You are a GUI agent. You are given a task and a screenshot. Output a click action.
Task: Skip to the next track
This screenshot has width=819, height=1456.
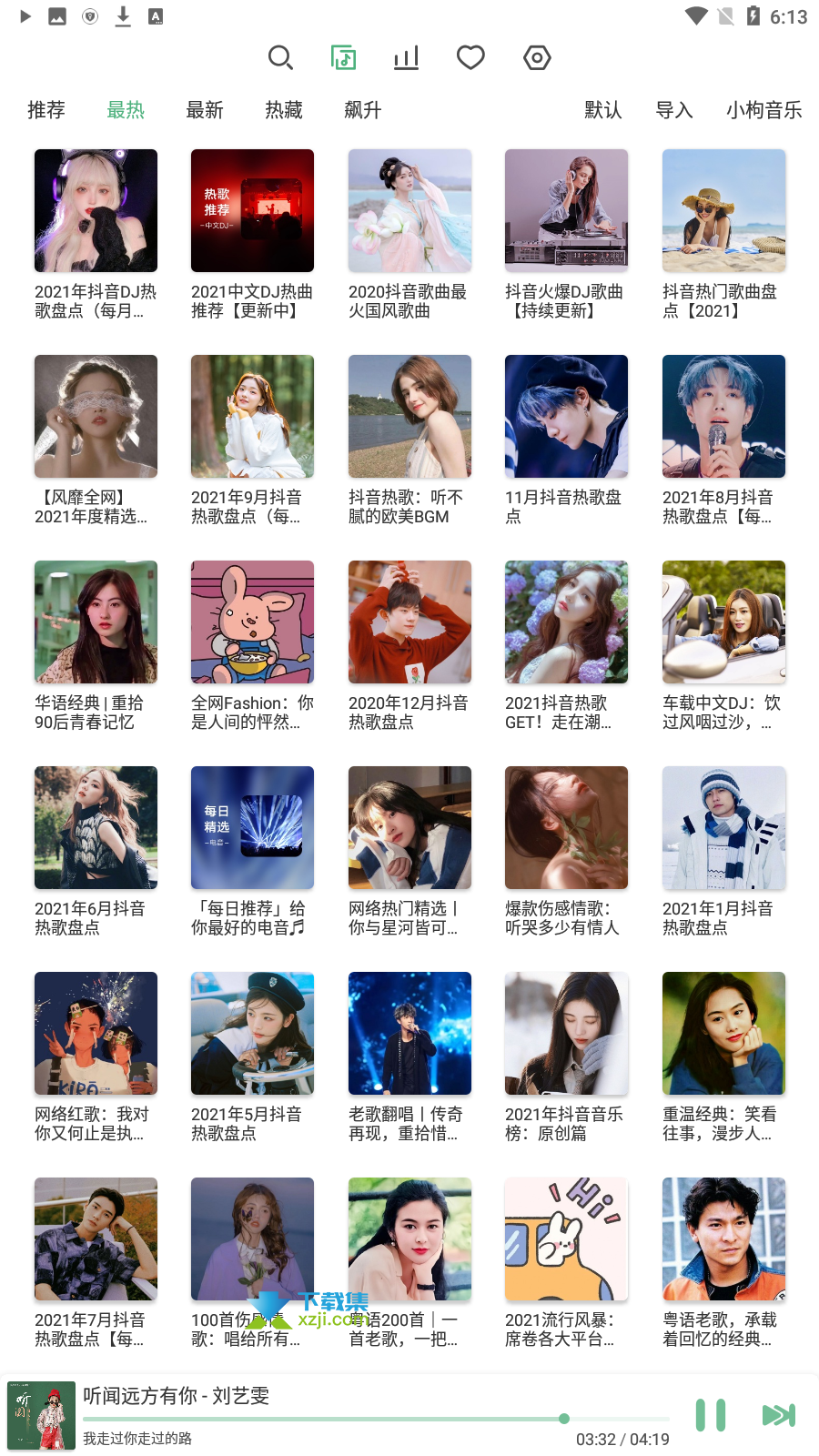coord(779,1415)
